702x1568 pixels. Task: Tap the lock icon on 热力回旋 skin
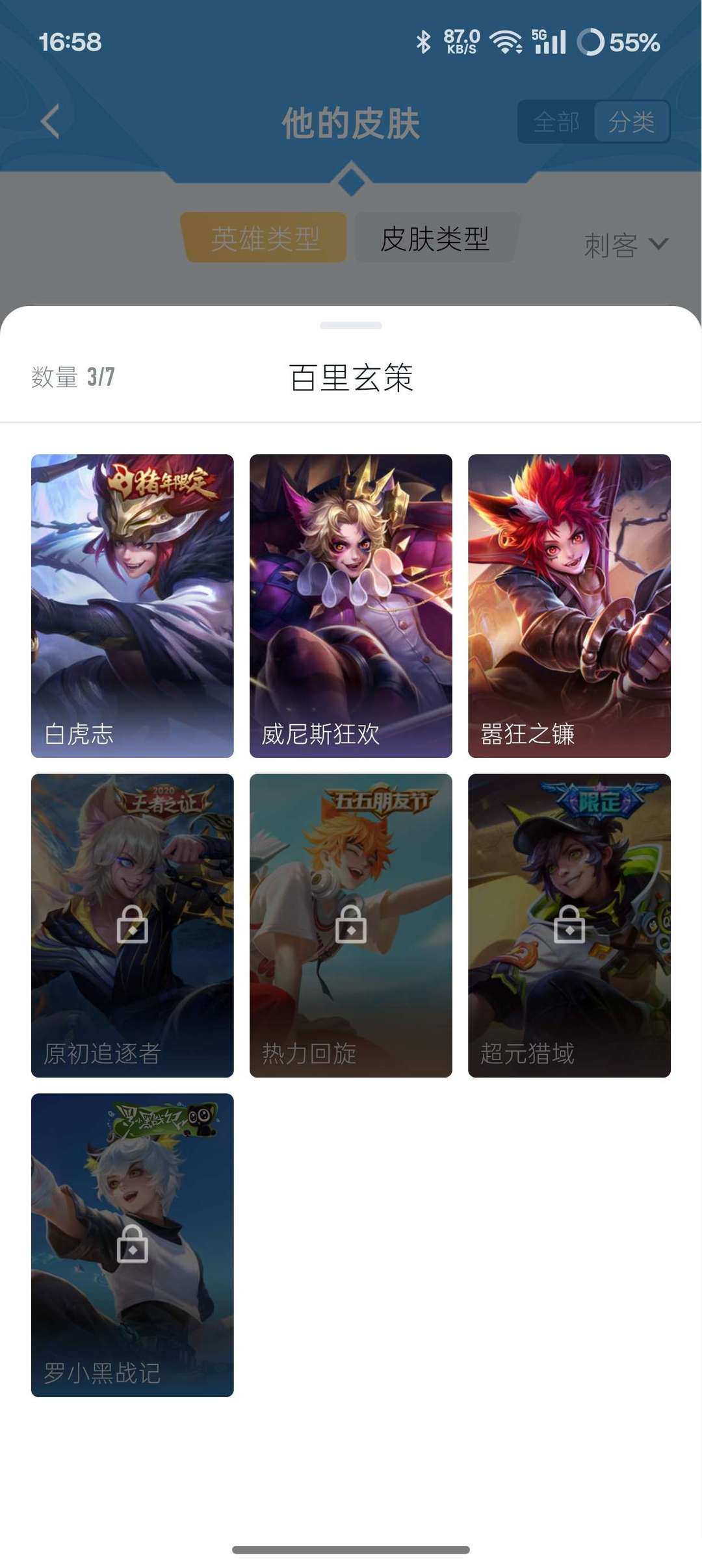point(350,925)
